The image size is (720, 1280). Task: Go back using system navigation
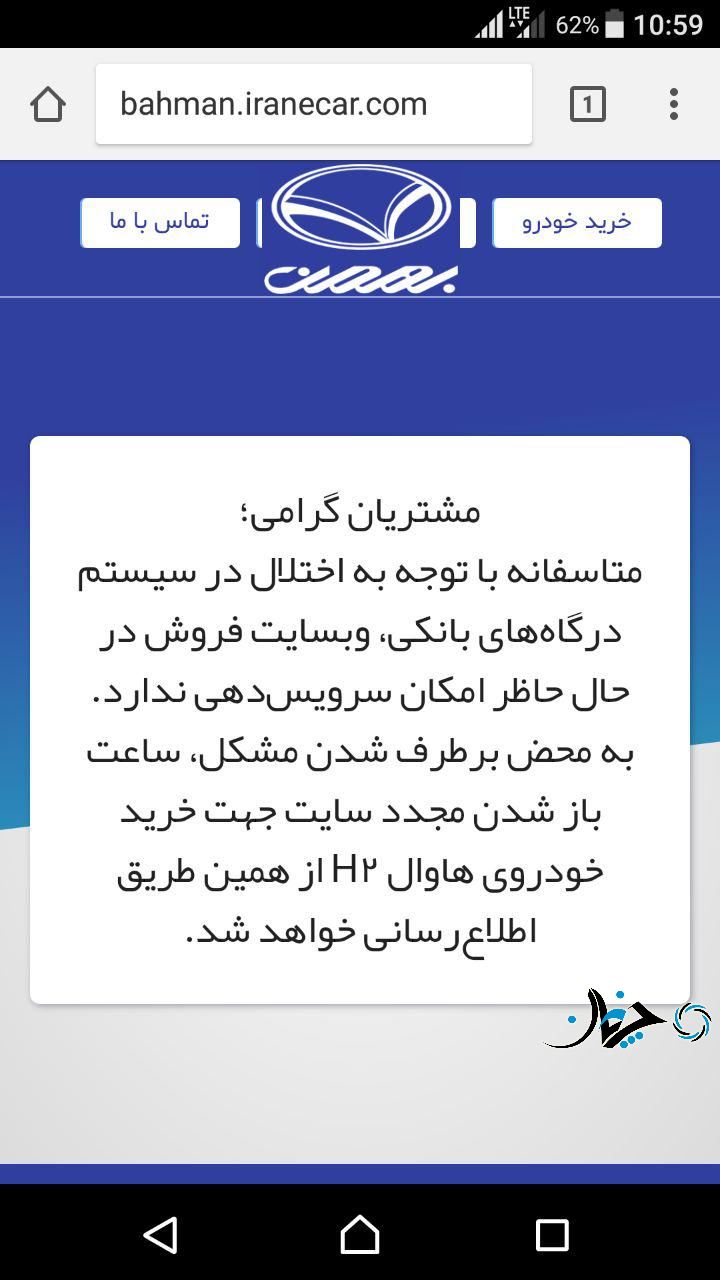point(161,1234)
